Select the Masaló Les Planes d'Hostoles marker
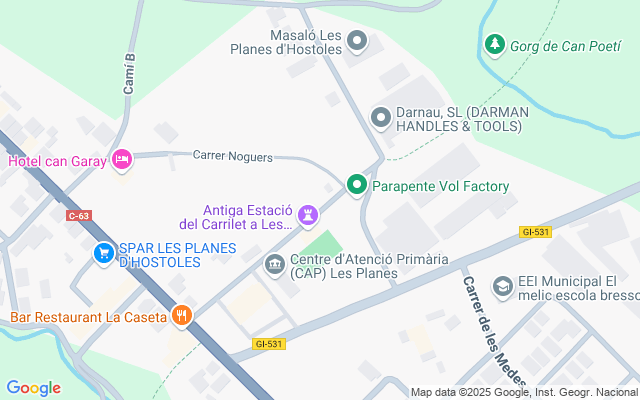Screen dimensions: 640x400 (x=357, y=42)
